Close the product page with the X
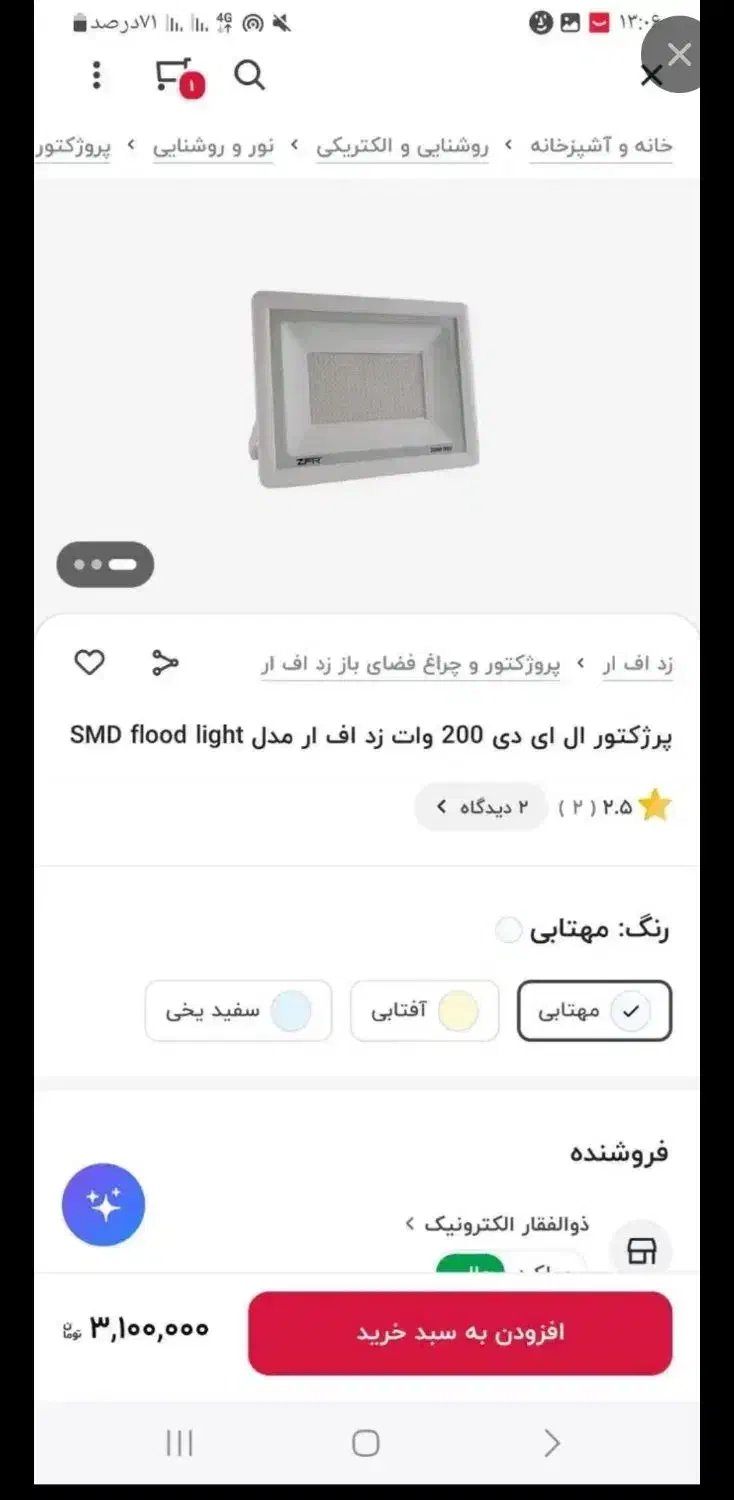This screenshot has width=734, height=1500. (651, 76)
